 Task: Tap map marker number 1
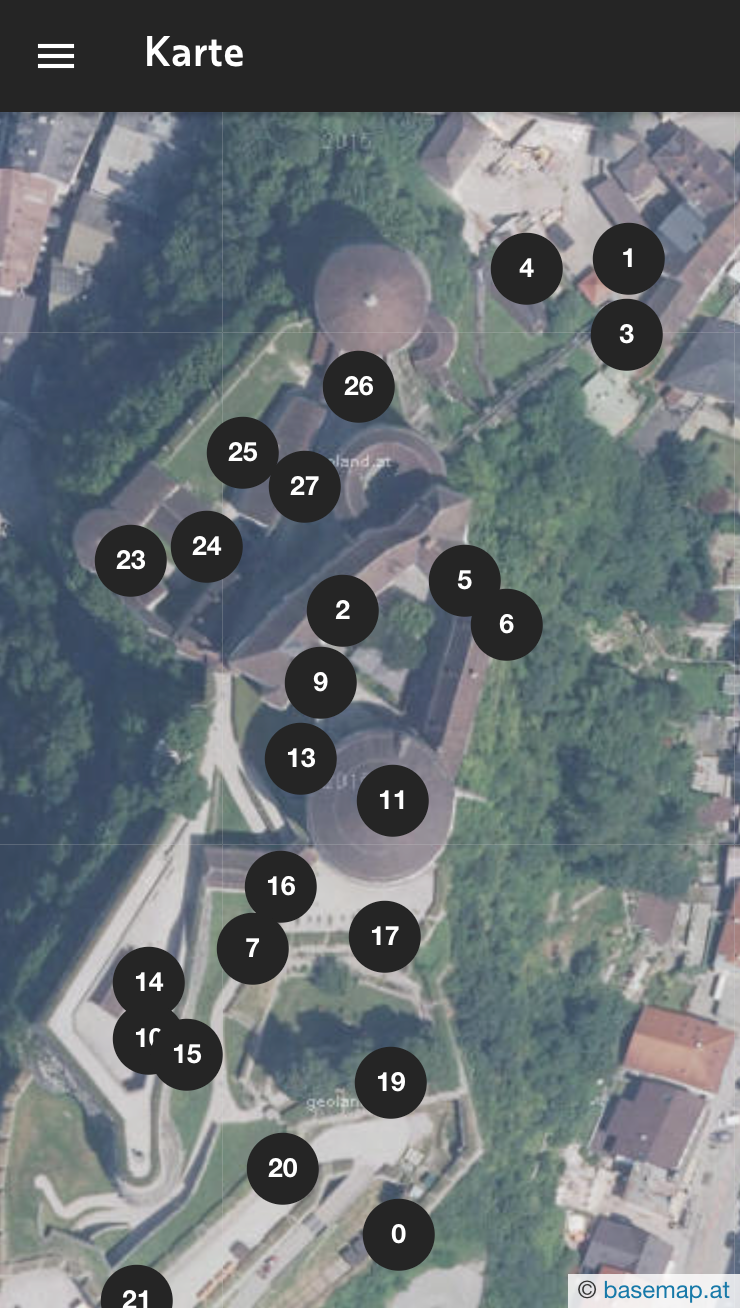[x=628, y=259]
